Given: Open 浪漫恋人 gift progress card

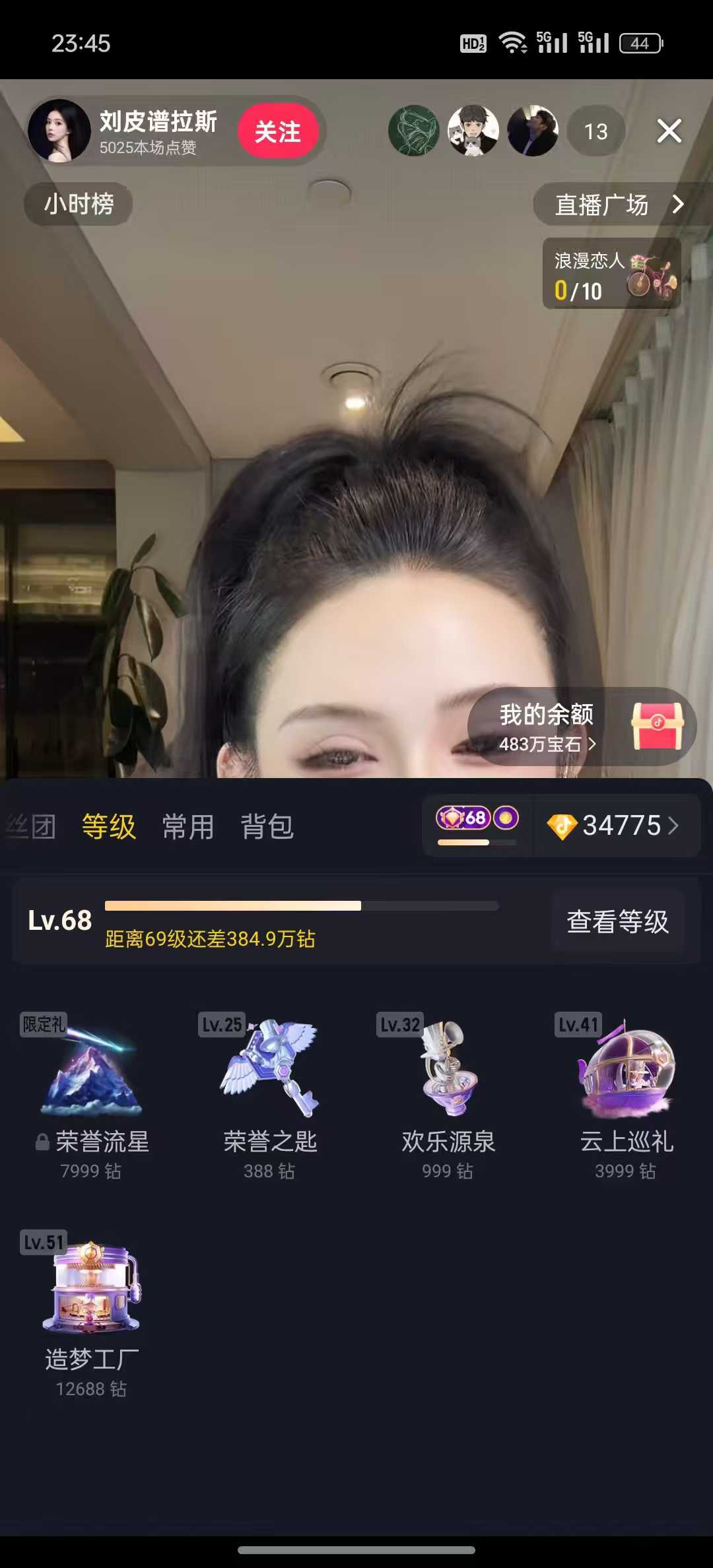Looking at the screenshot, I should tap(611, 274).
